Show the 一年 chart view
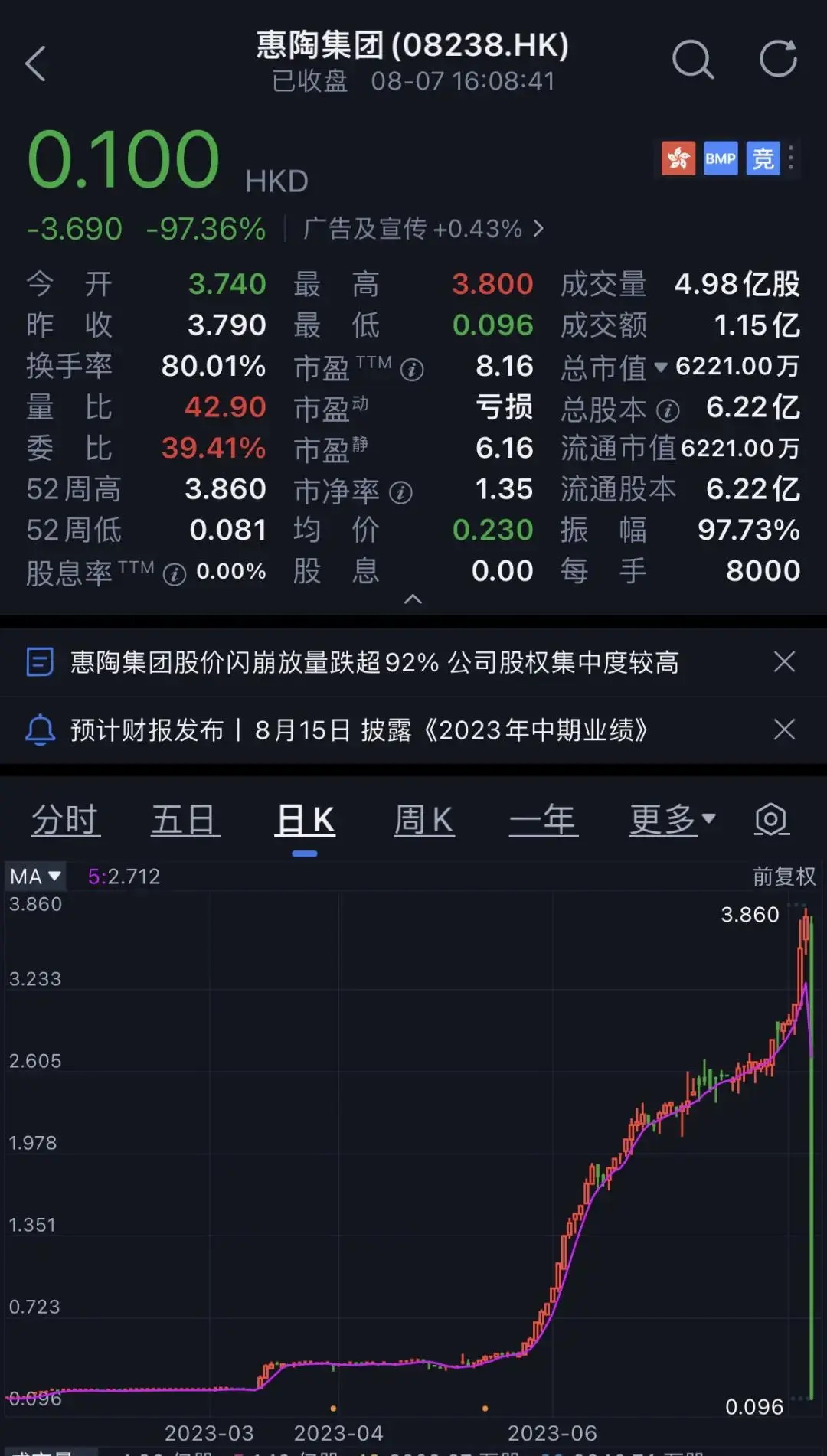This screenshot has height=1456, width=827. (544, 821)
